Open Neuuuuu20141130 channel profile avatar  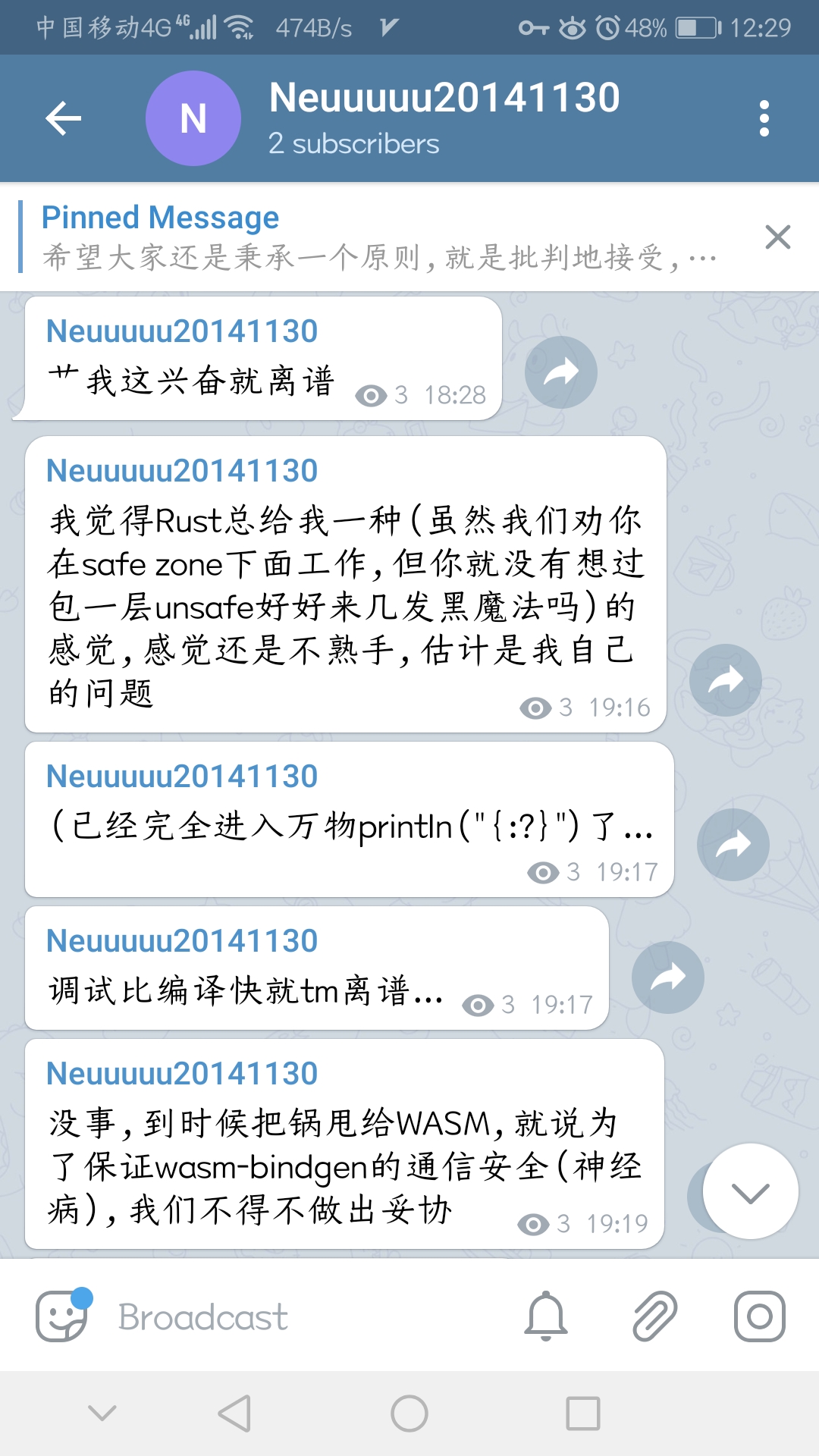(193, 118)
